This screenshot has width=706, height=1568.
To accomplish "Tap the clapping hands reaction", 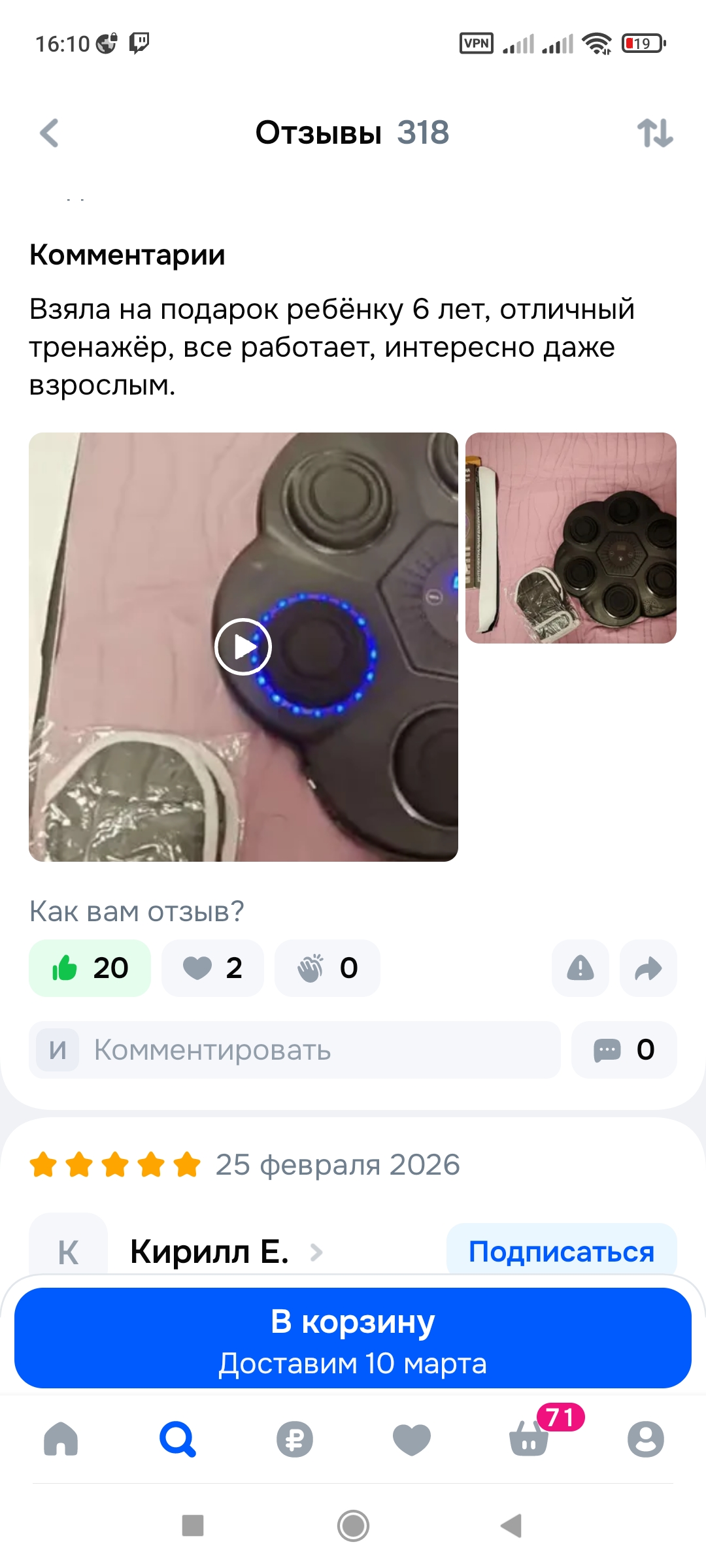I will (327, 968).
